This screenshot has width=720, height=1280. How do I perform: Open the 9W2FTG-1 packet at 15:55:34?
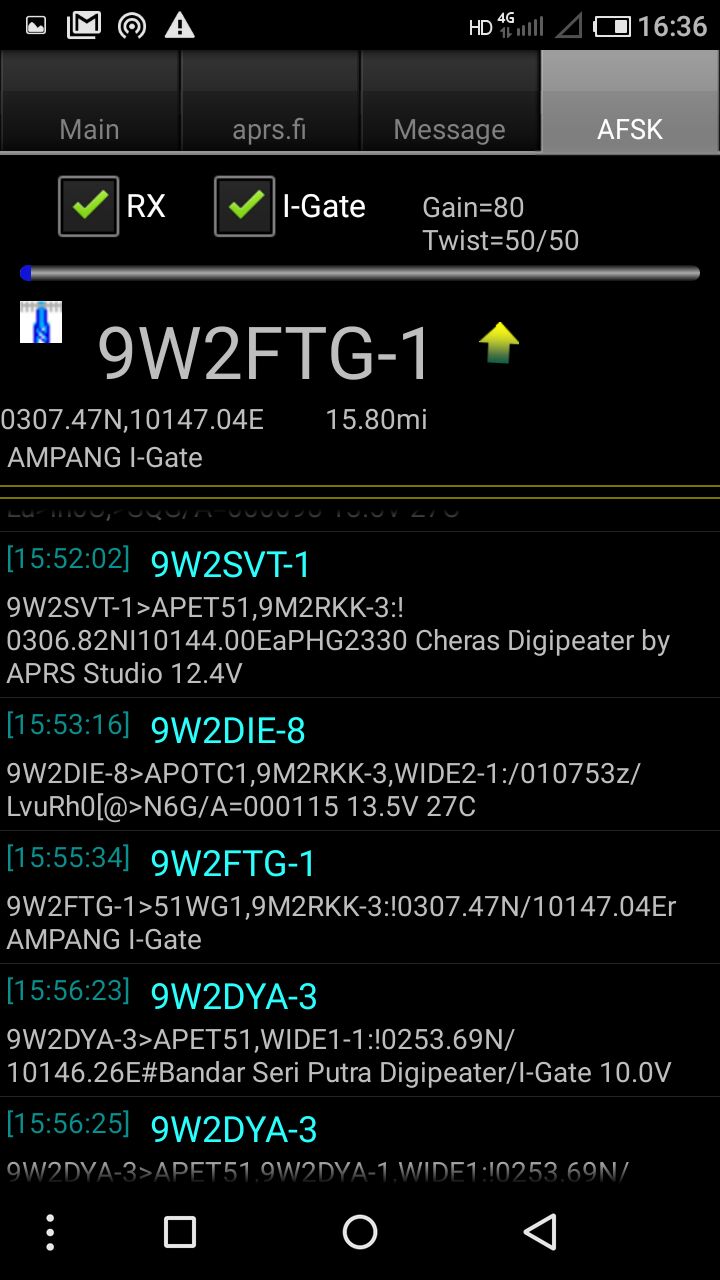(x=360, y=897)
